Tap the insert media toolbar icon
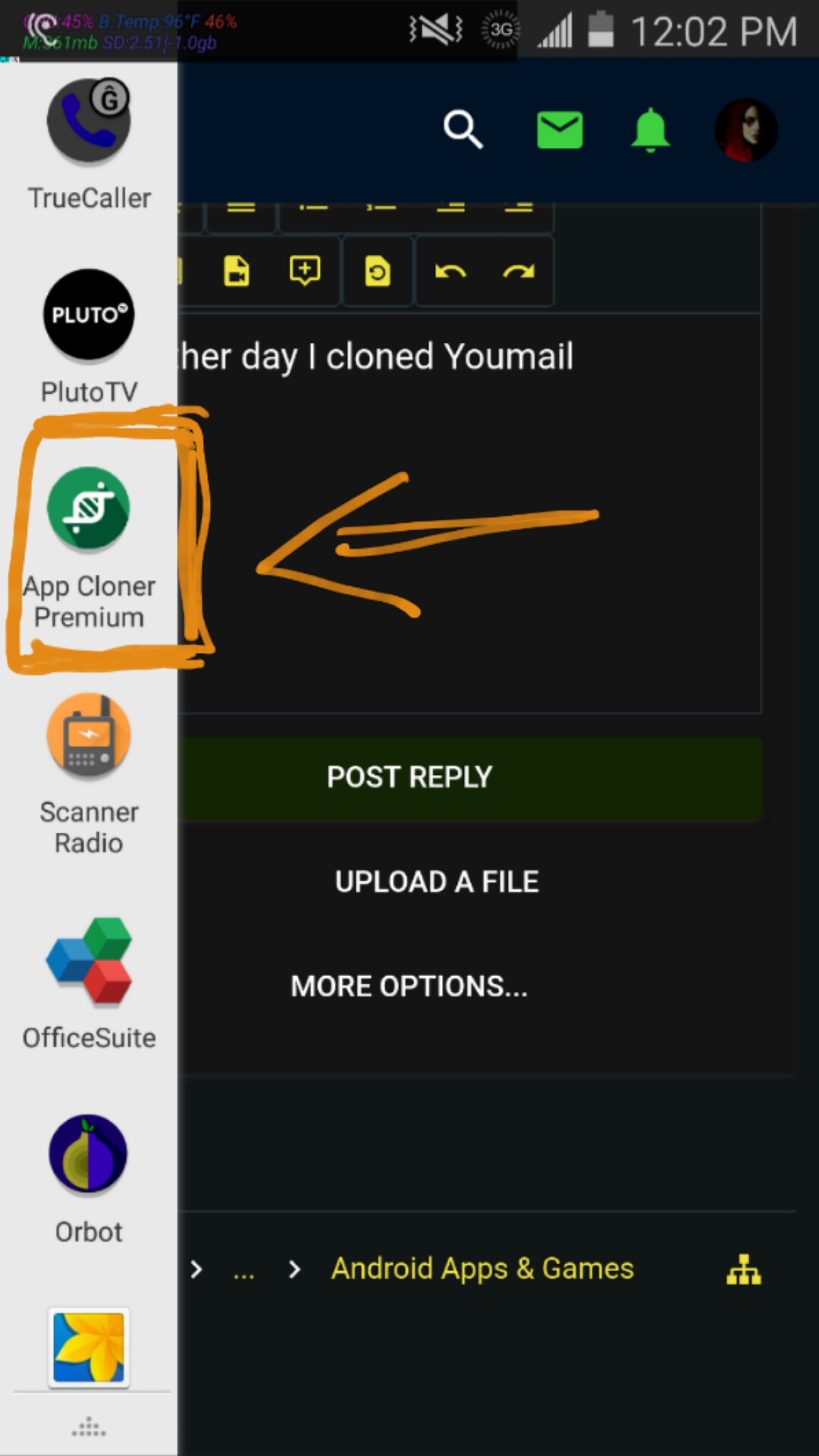819x1456 pixels. 237,271
